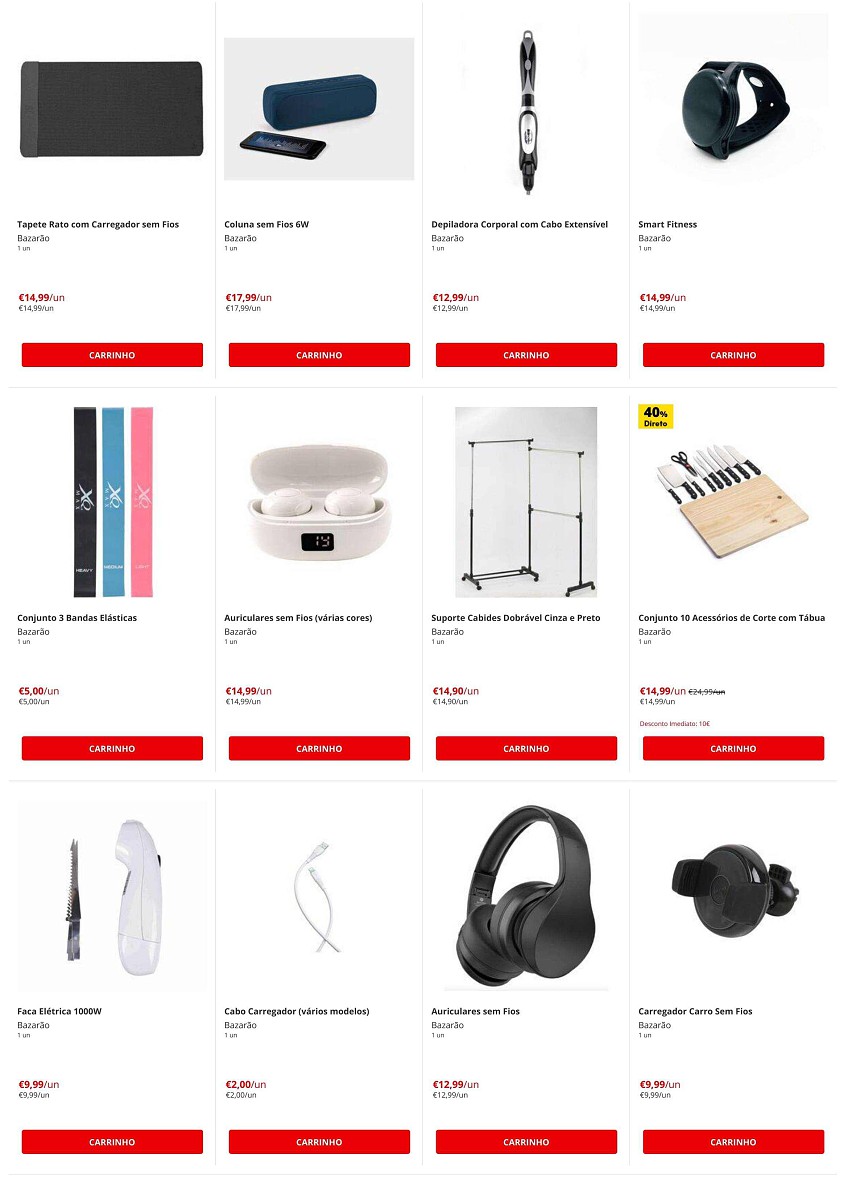Open the Coluna sem Fios 6W product image
The width and height of the screenshot is (848, 1200).
[319, 110]
